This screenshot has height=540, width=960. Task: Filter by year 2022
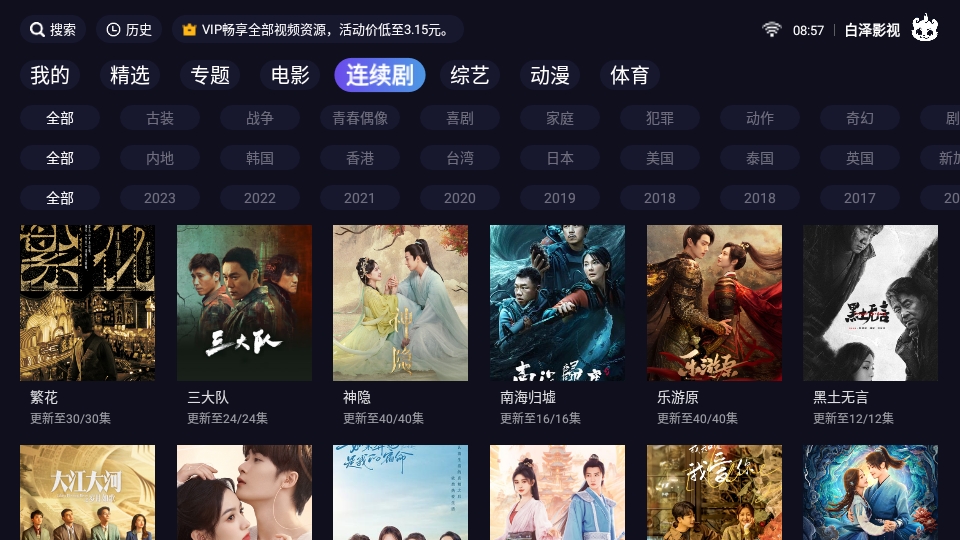click(260, 198)
